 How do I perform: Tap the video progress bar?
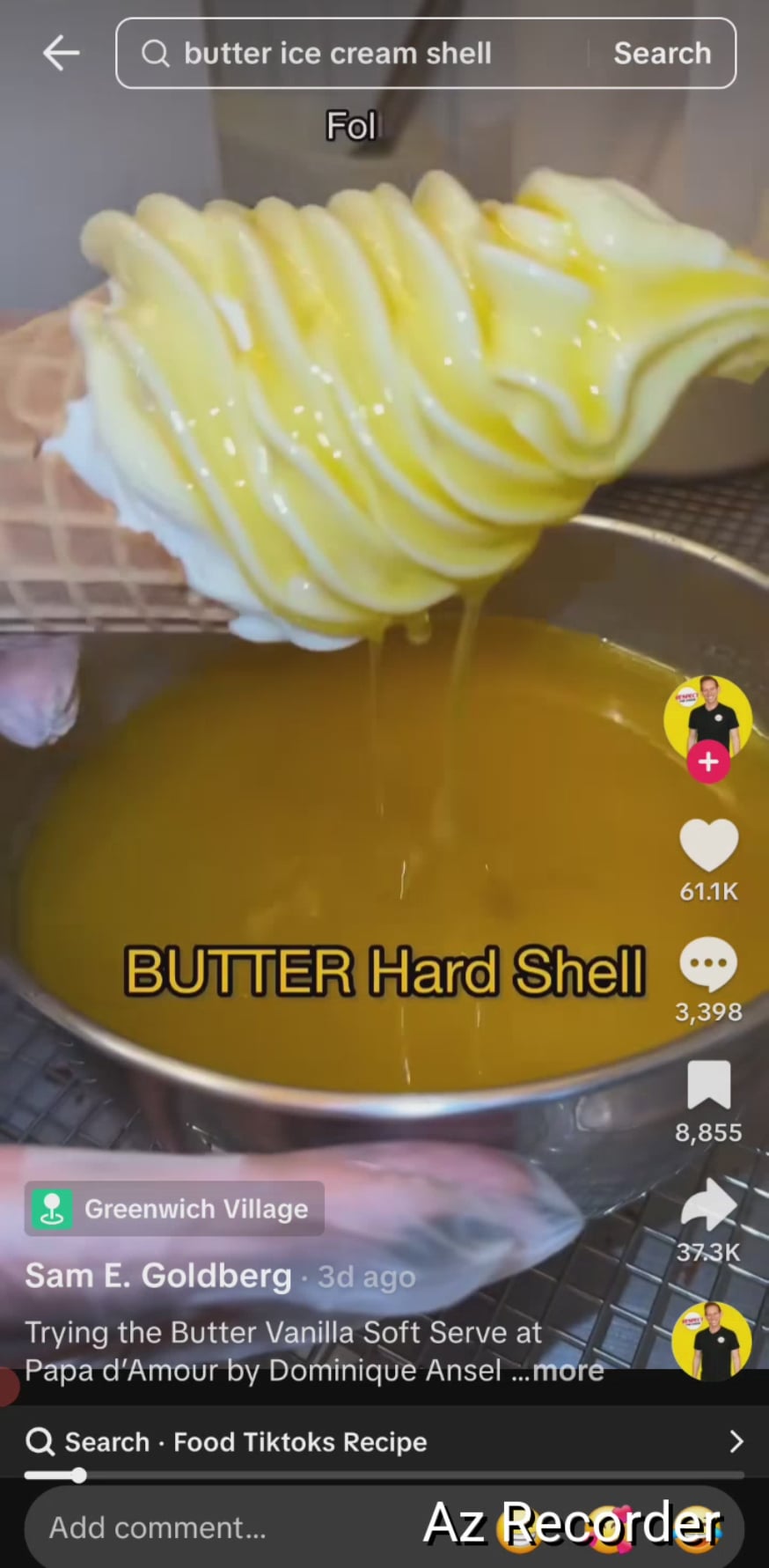384,1475
